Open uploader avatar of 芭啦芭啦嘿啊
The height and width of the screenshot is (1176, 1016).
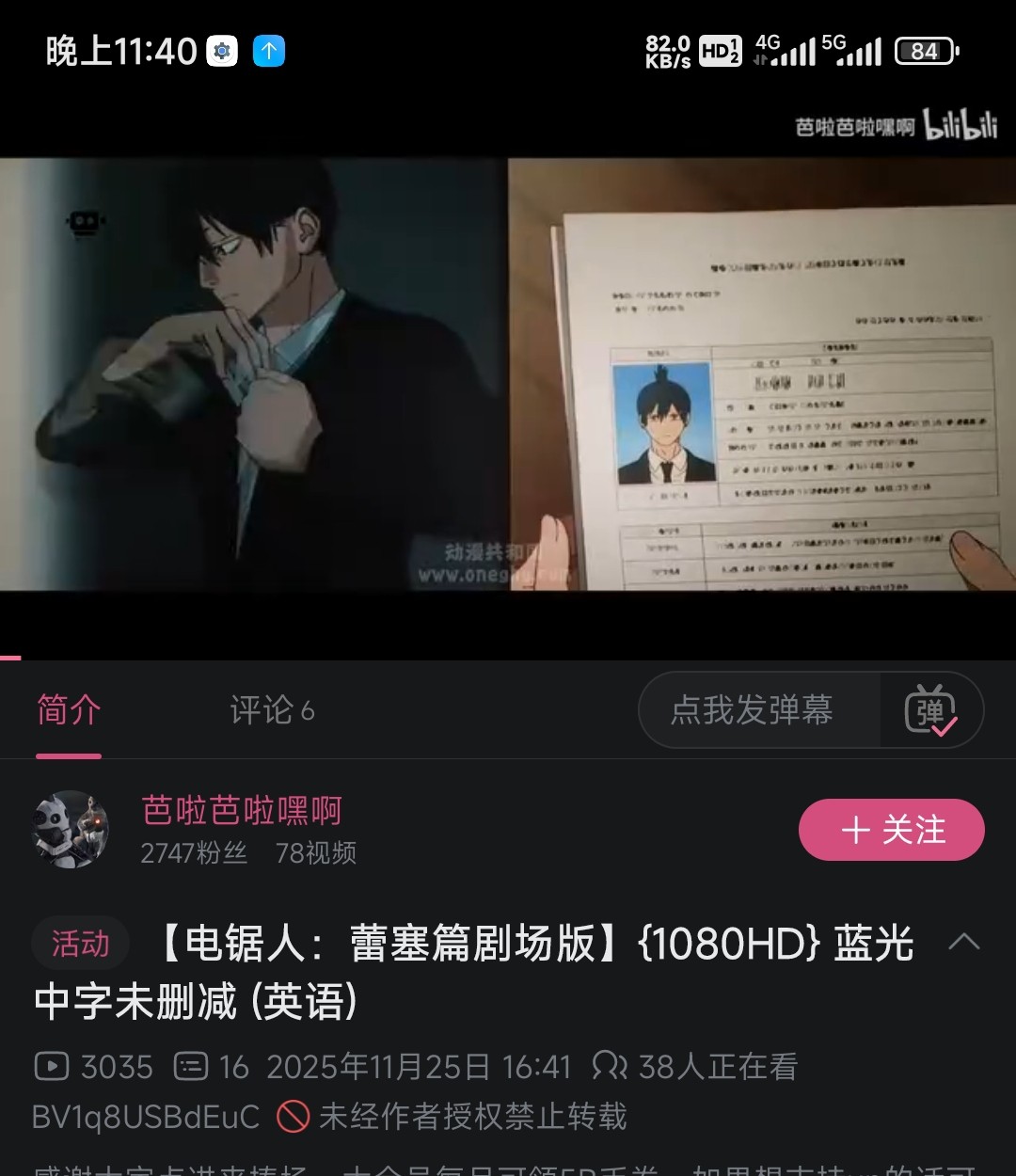(x=71, y=829)
